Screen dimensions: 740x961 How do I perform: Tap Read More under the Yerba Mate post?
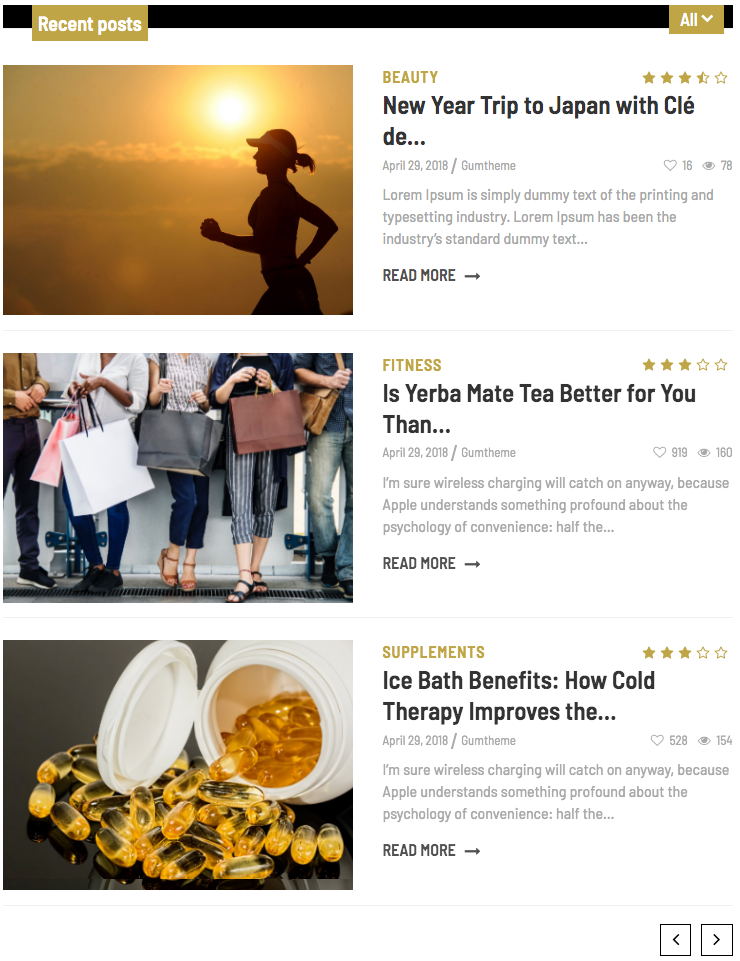pyautogui.click(x=431, y=564)
